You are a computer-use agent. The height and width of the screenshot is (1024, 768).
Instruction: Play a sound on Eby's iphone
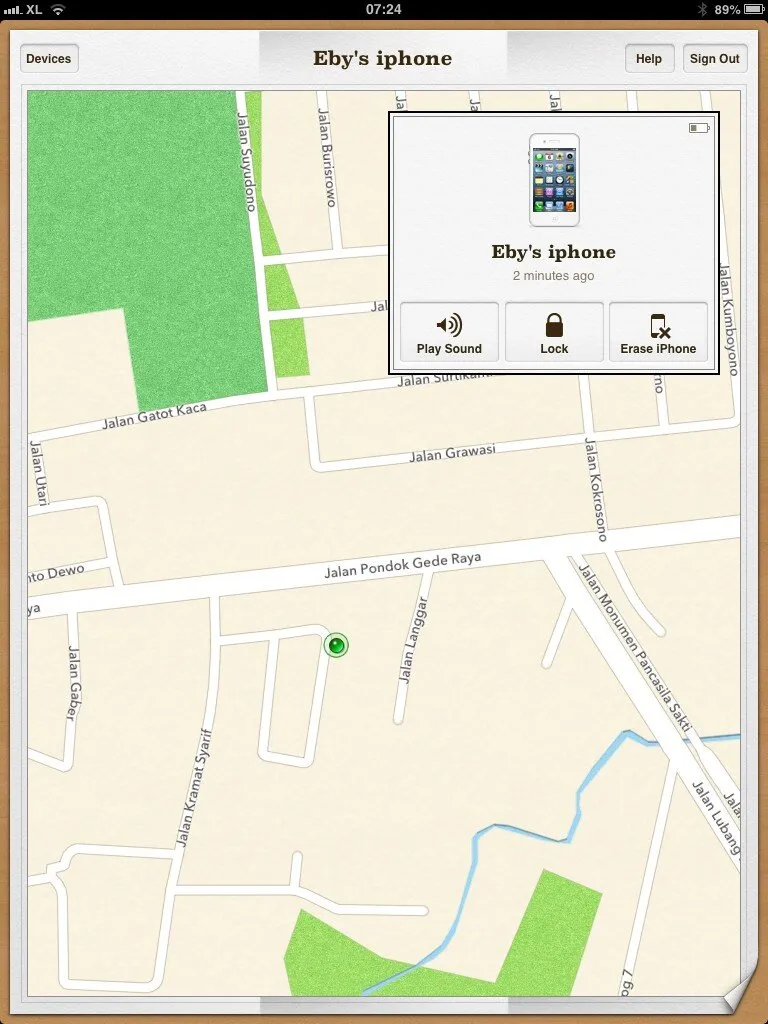449,332
